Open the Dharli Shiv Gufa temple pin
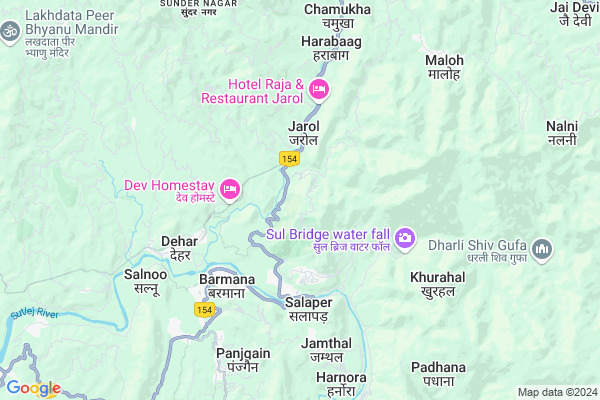 pyautogui.click(x=543, y=247)
